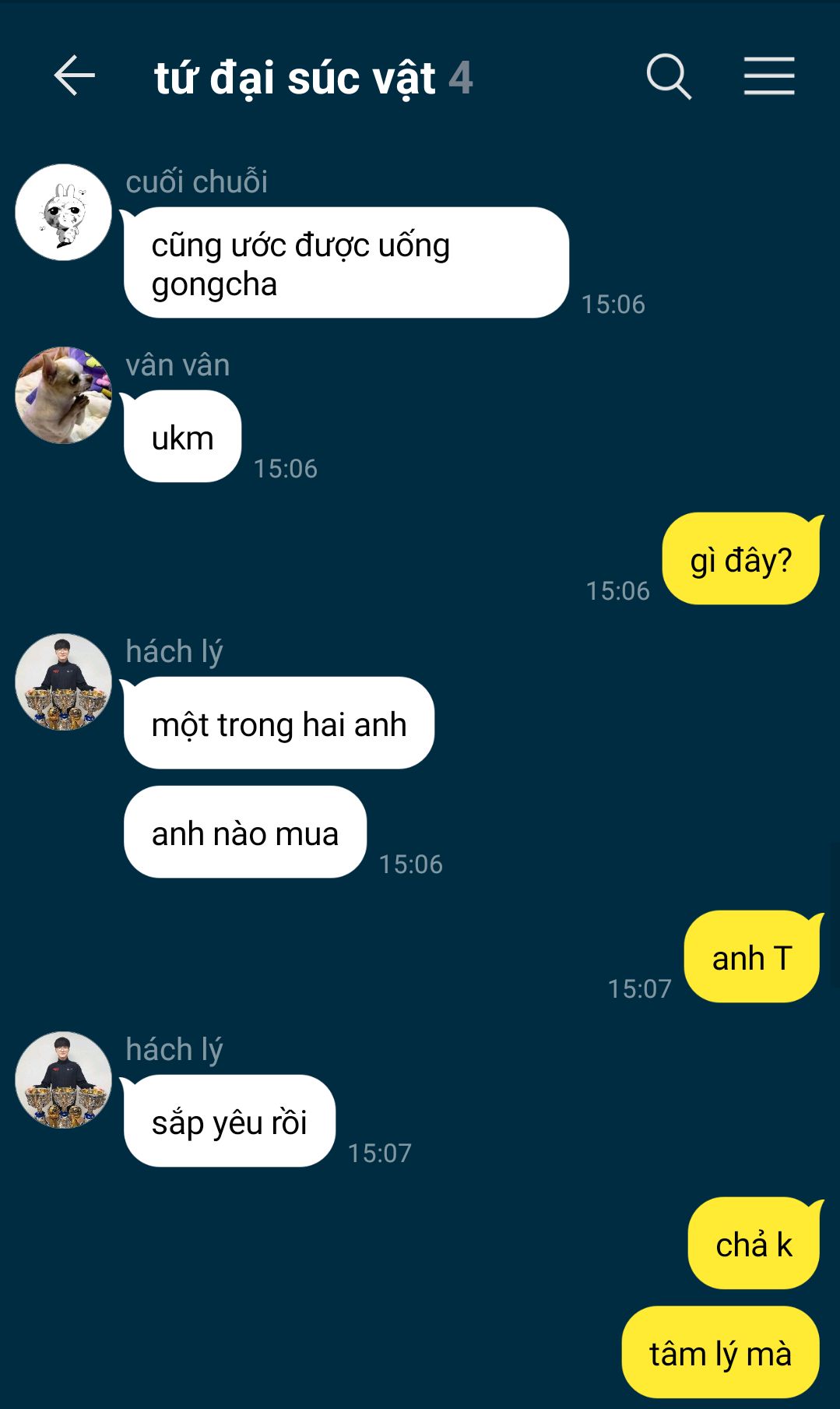Search within this chat
This screenshot has width=840, height=1409.
pos(669,76)
